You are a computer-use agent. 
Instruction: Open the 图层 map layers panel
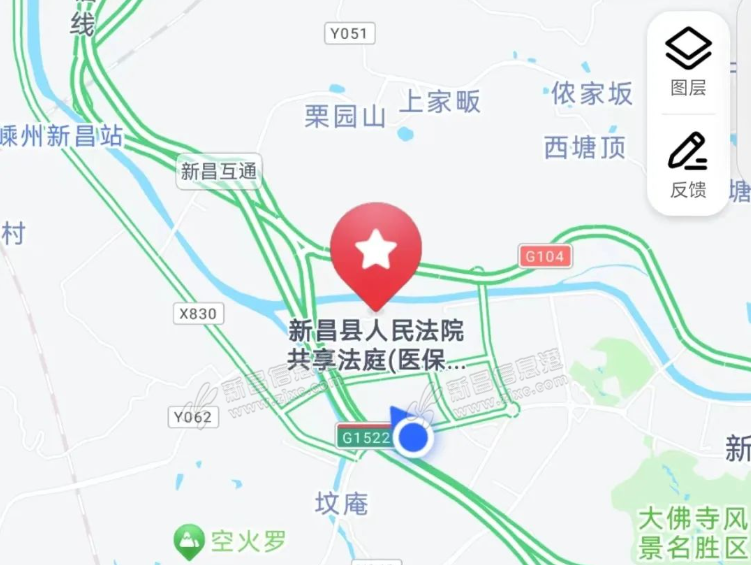point(688,61)
